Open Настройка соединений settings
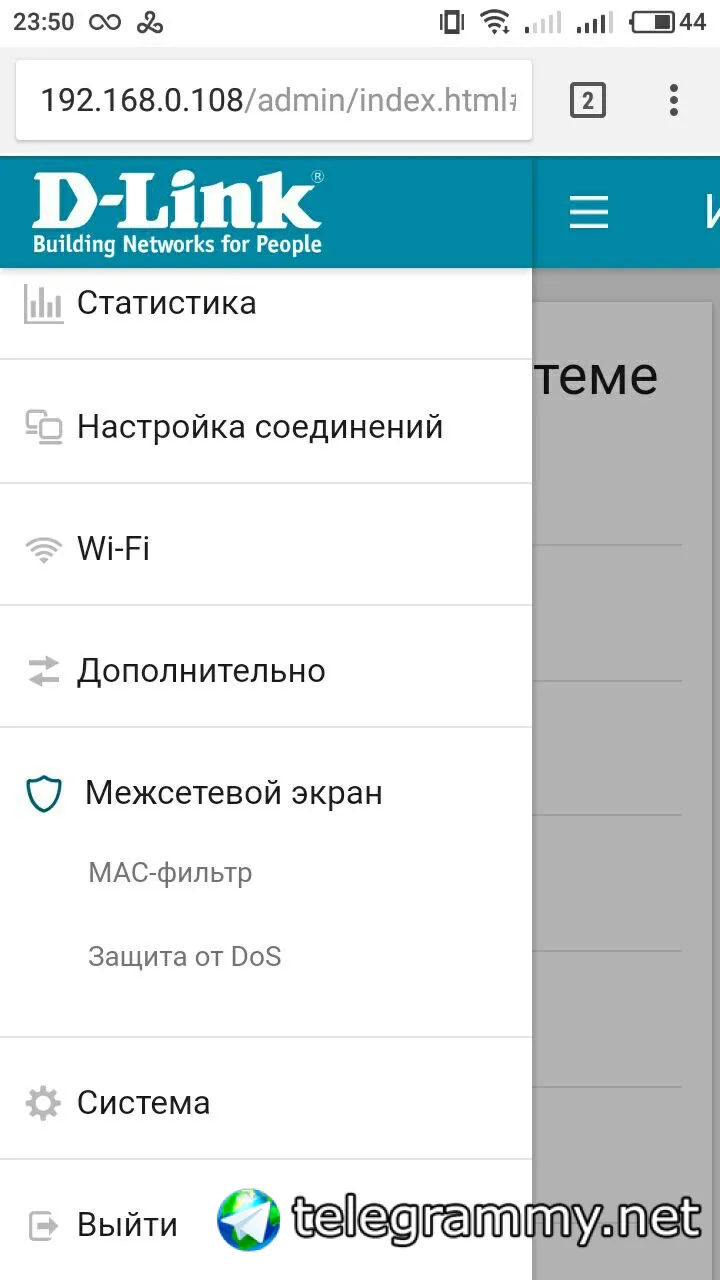Screen dimensions: 720x1280 click(259, 427)
